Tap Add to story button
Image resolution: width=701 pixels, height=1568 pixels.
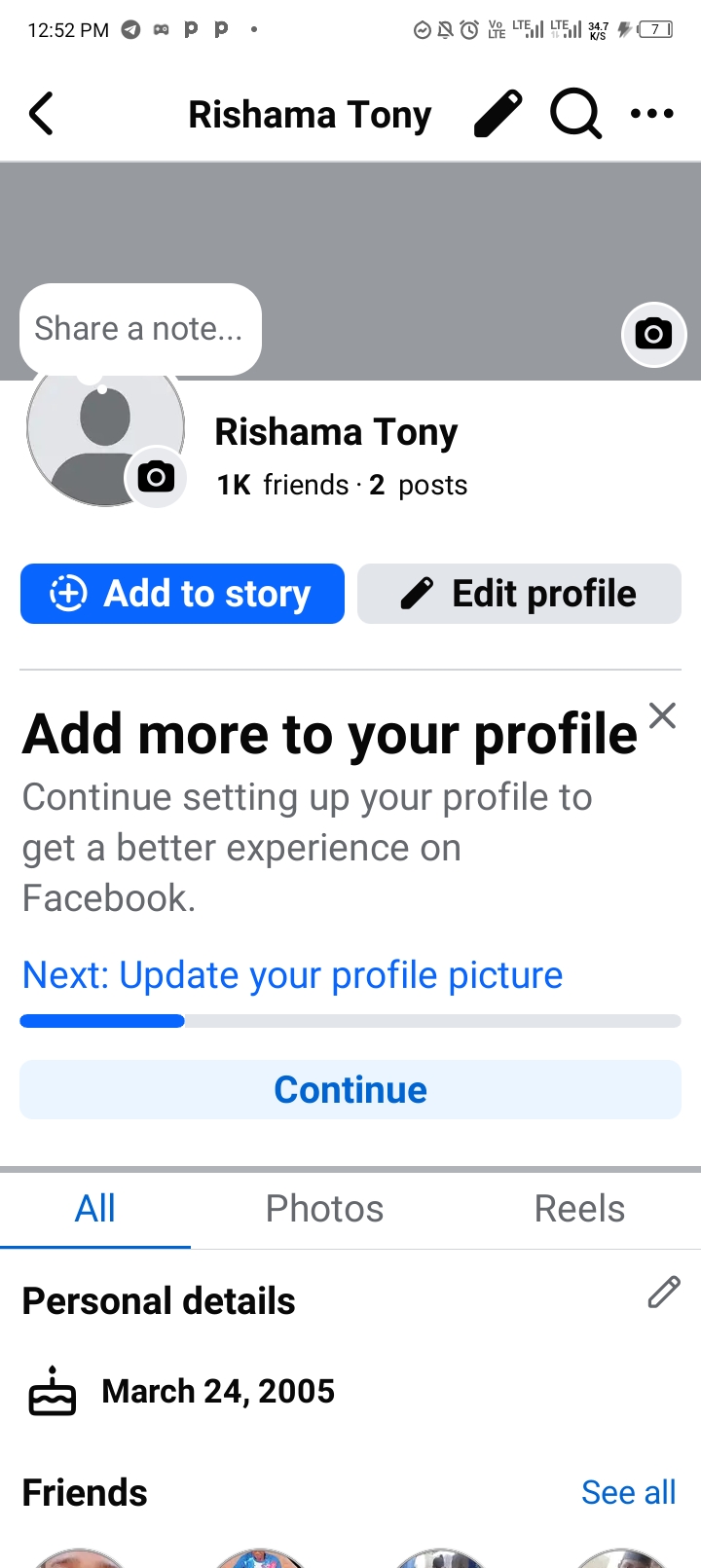(182, 594)
